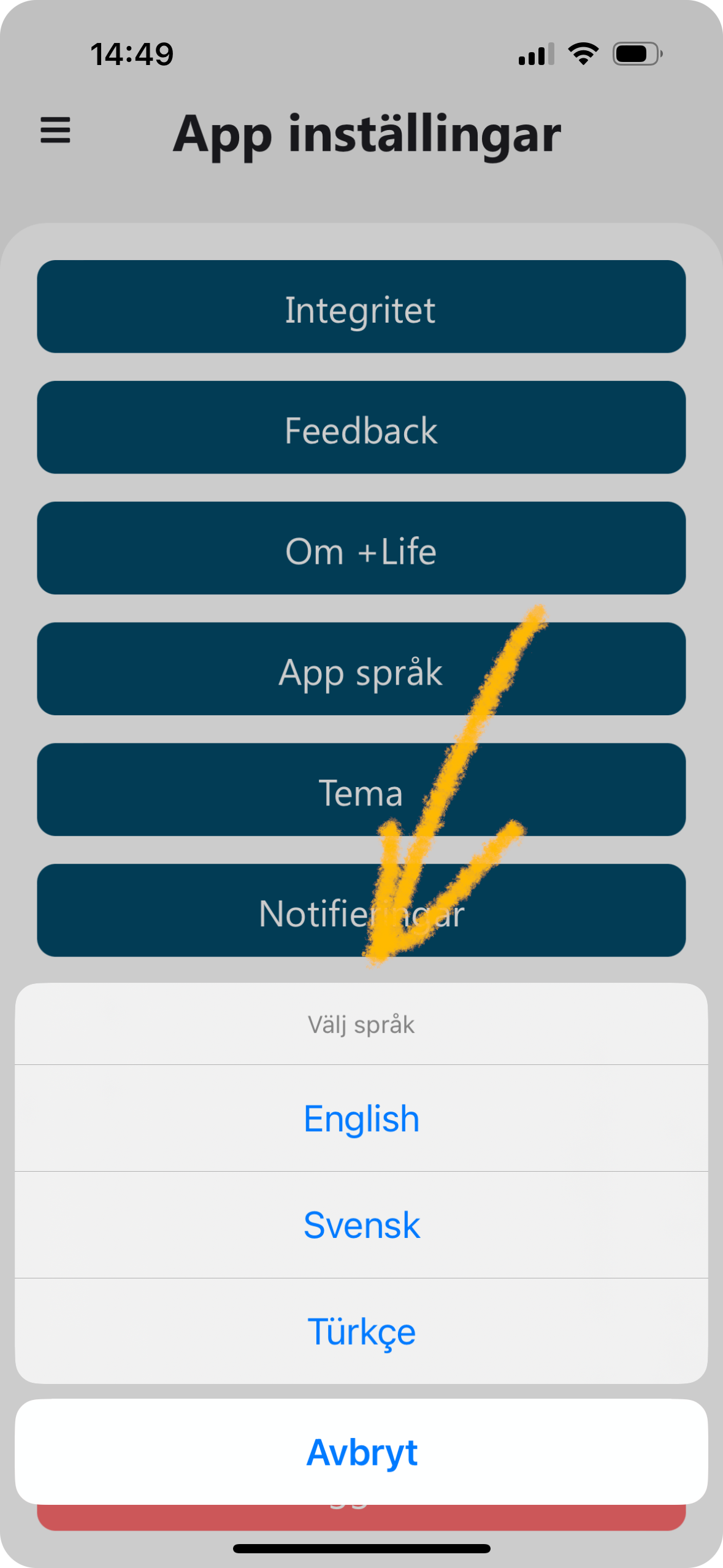Tap the Feedback button
The image size is (723, 1568).
click(361, 428)
